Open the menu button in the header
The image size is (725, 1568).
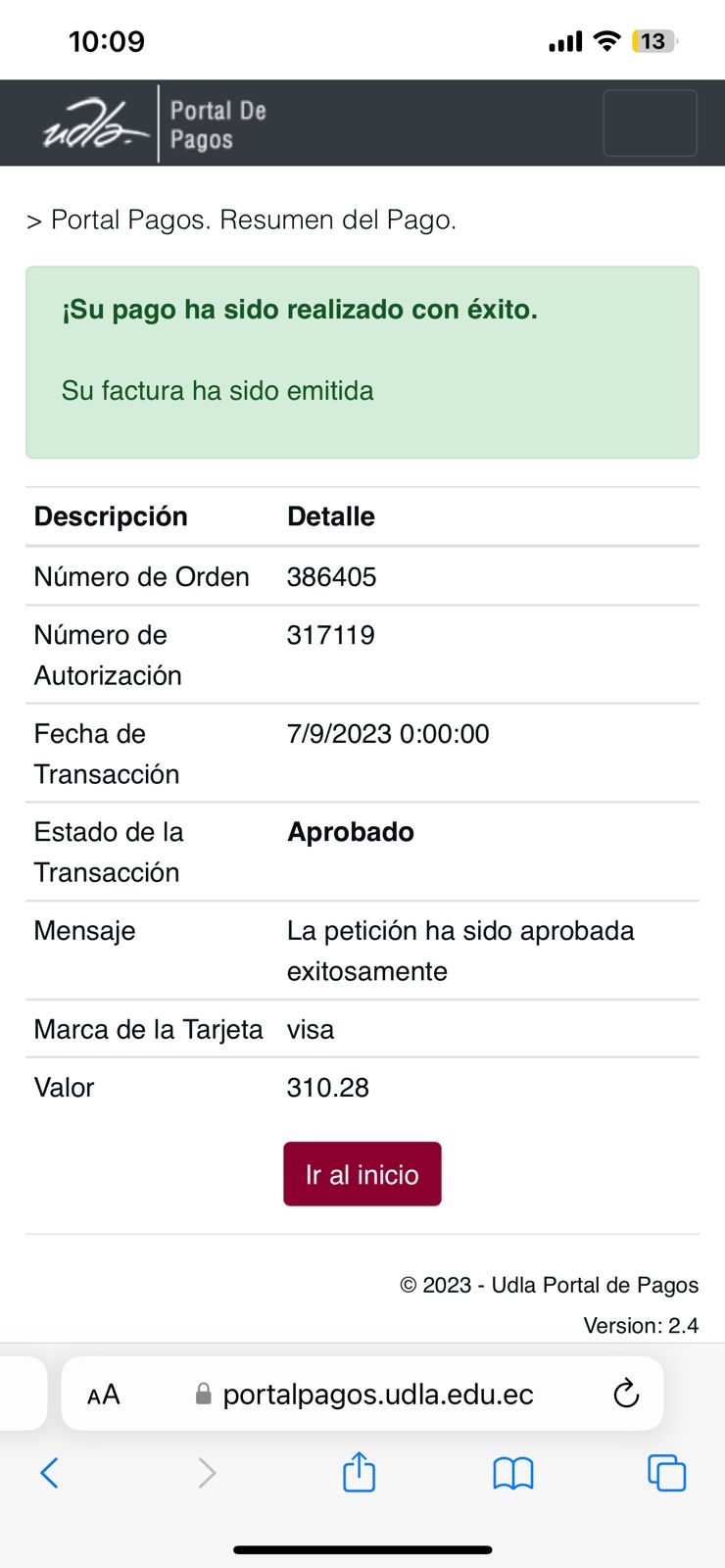650,123
